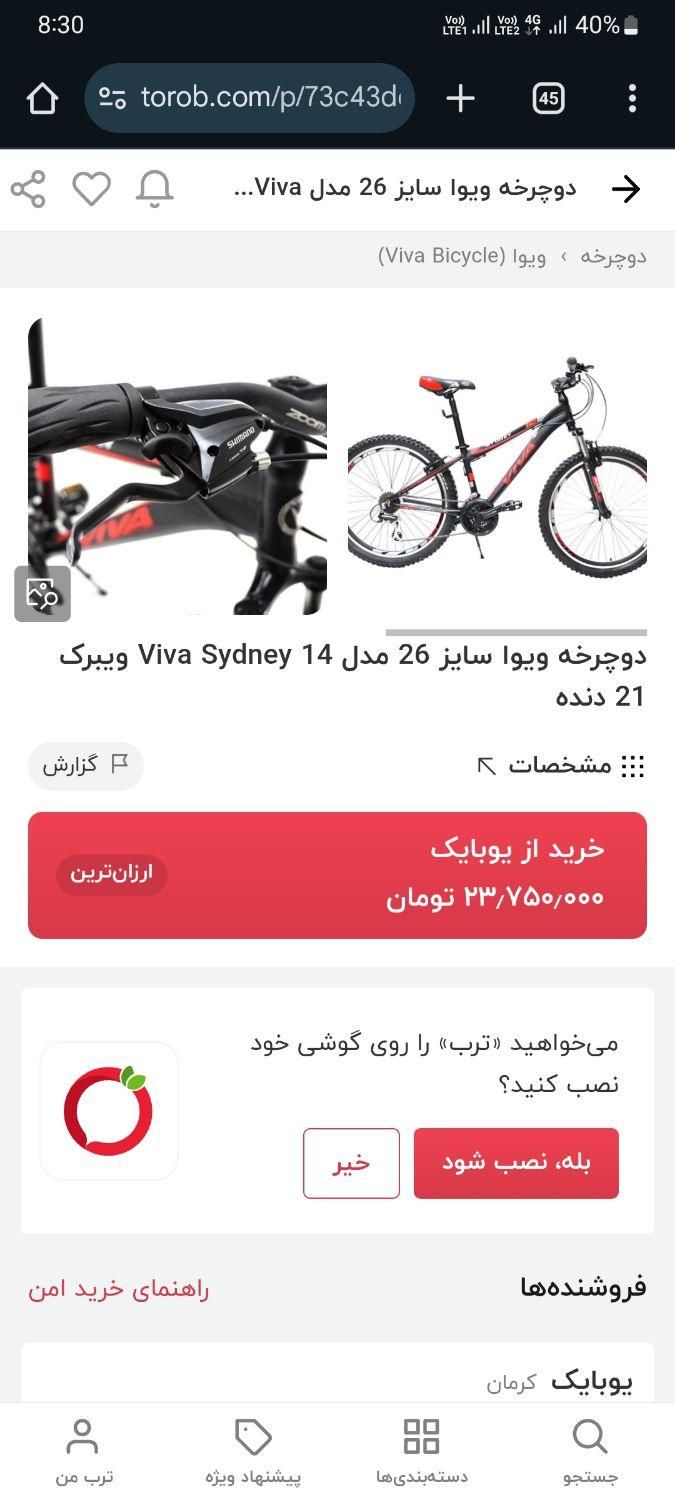Switch to the دسته‌بندی‌ها tab

point(421,1451)
